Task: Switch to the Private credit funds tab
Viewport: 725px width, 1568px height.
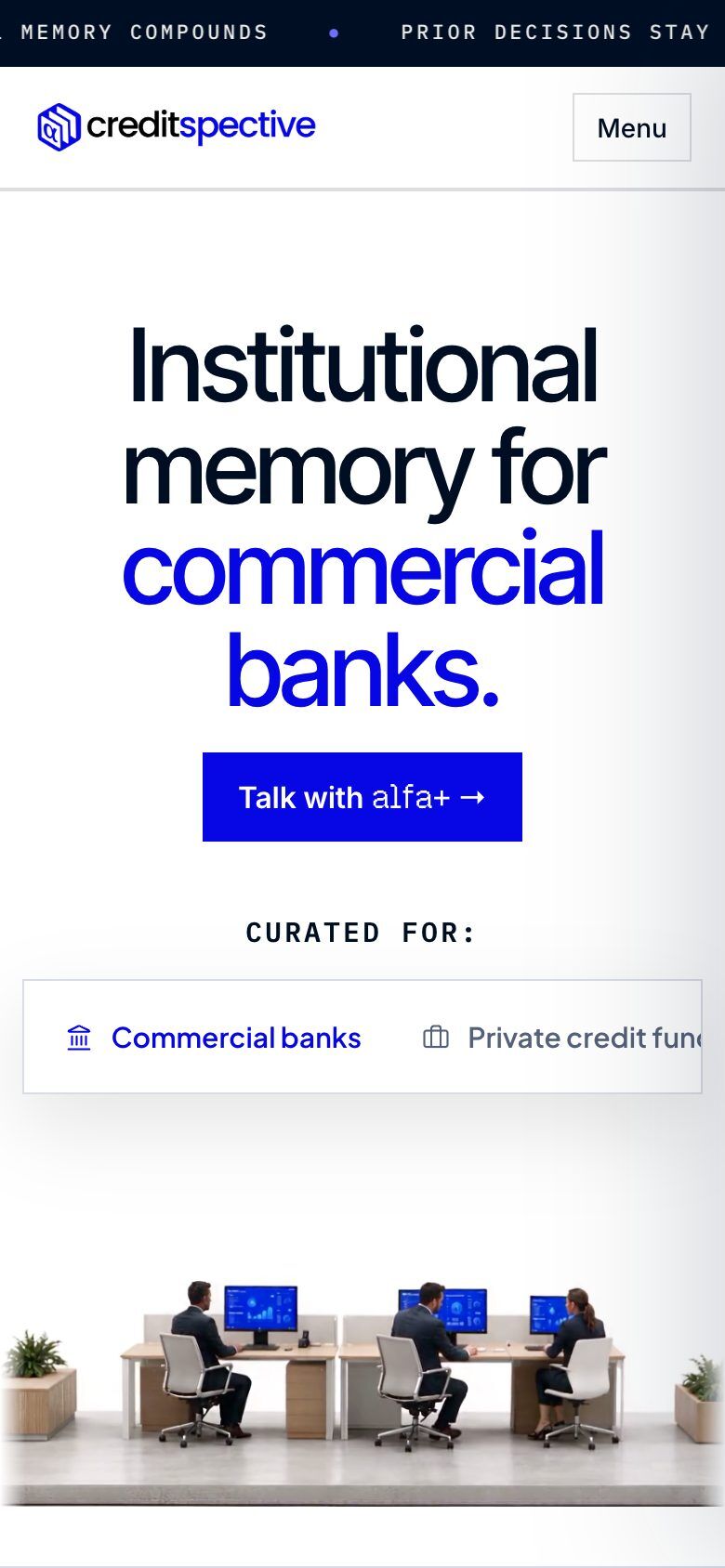Action: (x=561, y=1038)
